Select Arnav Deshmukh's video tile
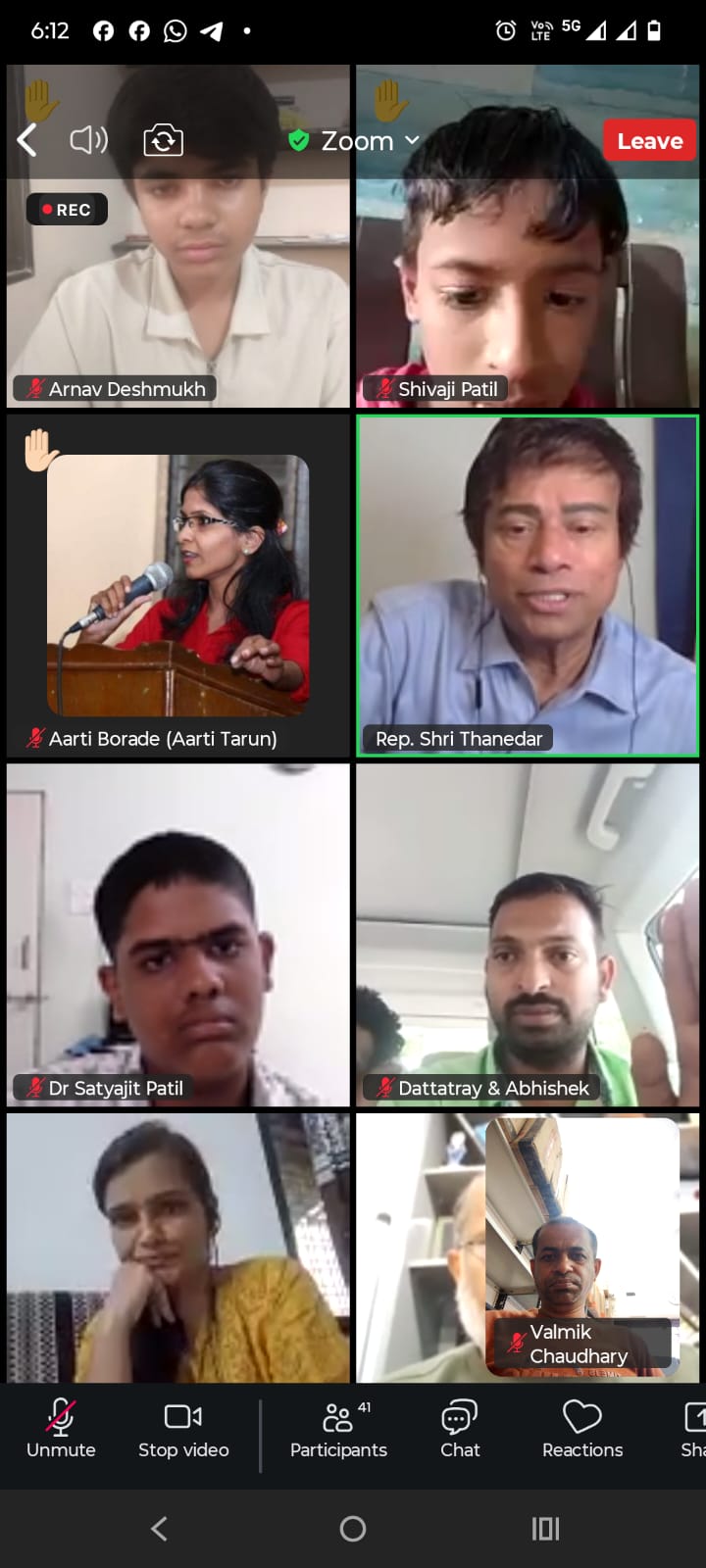706x1568 pixels. point(178,284)
